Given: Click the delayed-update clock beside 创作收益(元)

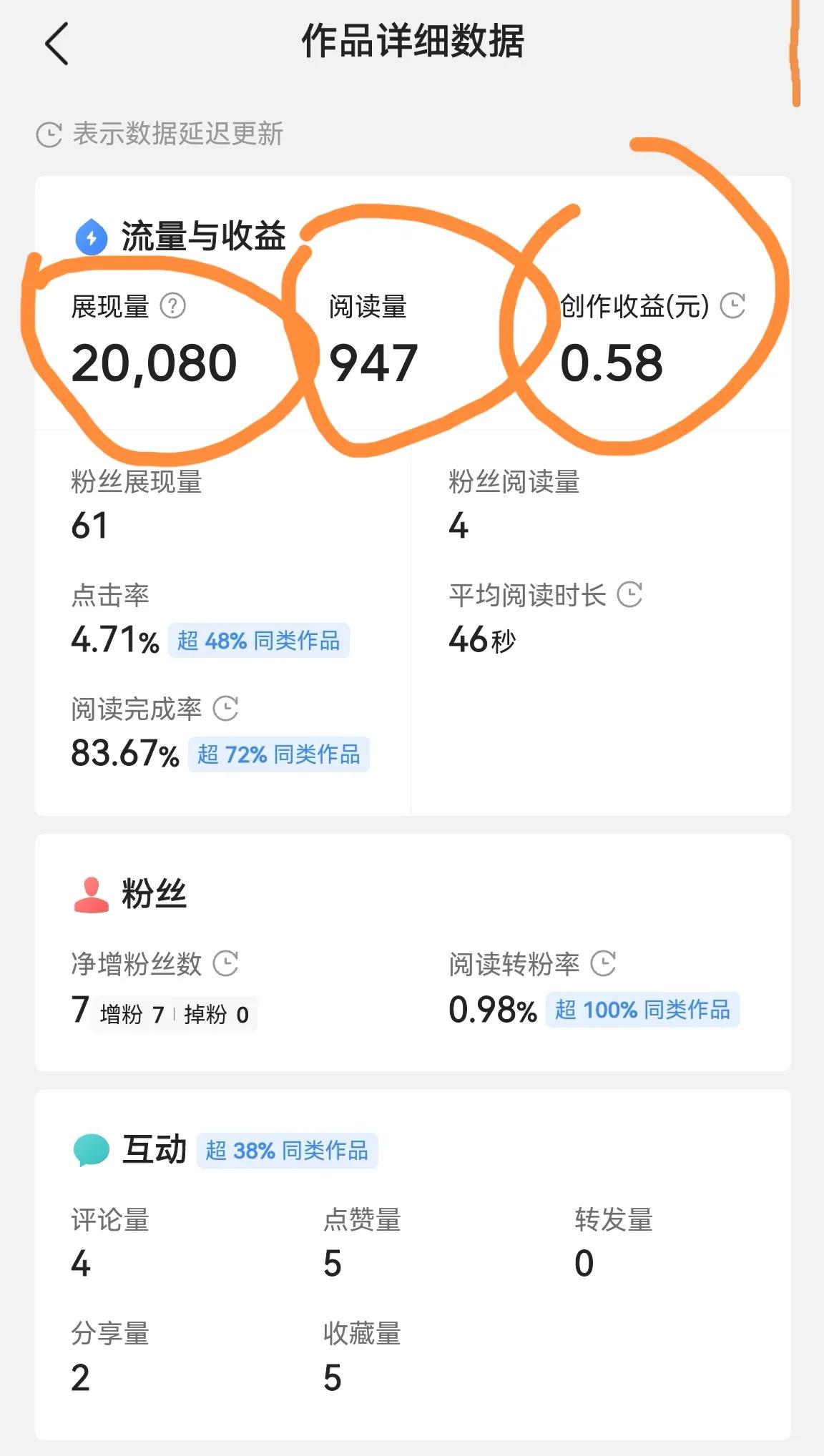Looking at the screenshot, I should [734, 306].
